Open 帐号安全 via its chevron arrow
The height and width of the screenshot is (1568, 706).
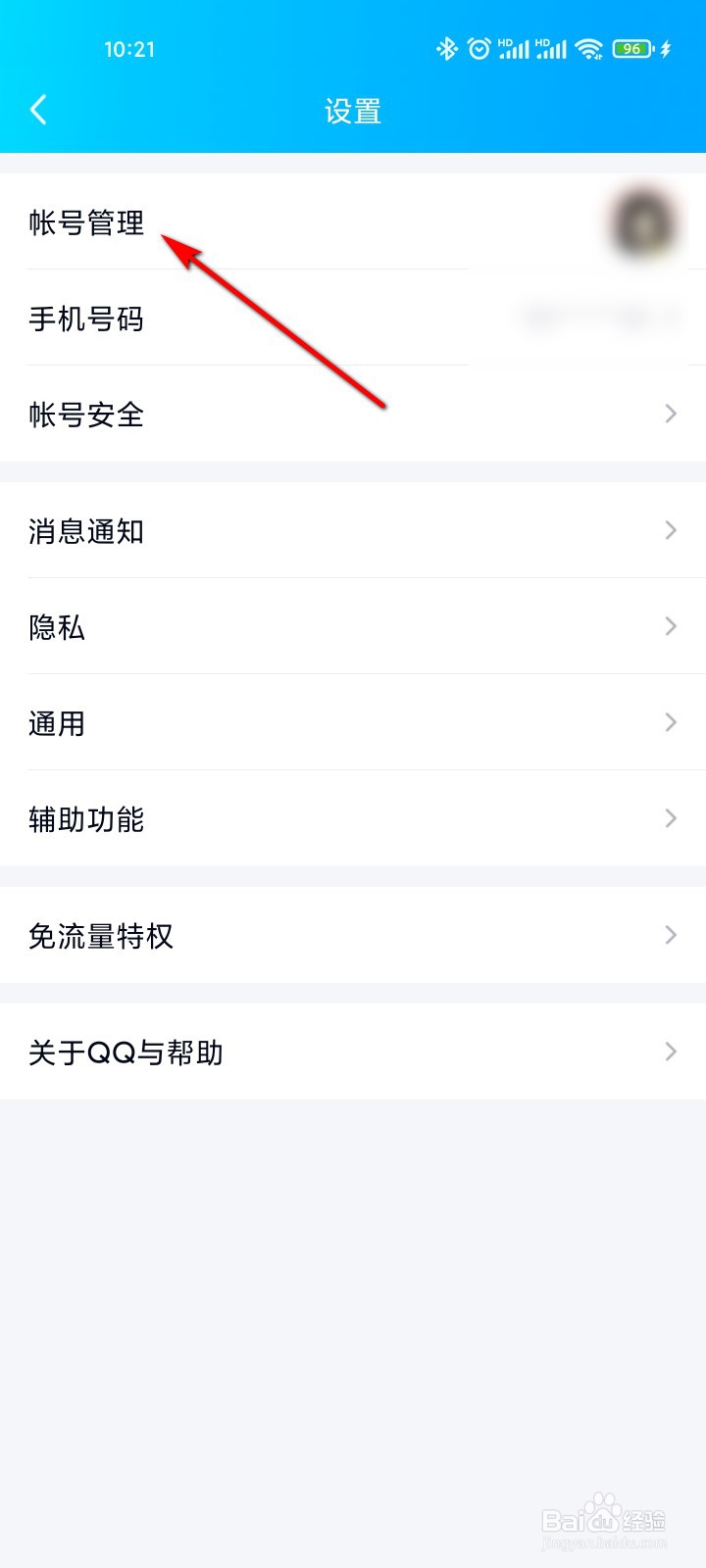pyautogui.click(x=670, y=415)
